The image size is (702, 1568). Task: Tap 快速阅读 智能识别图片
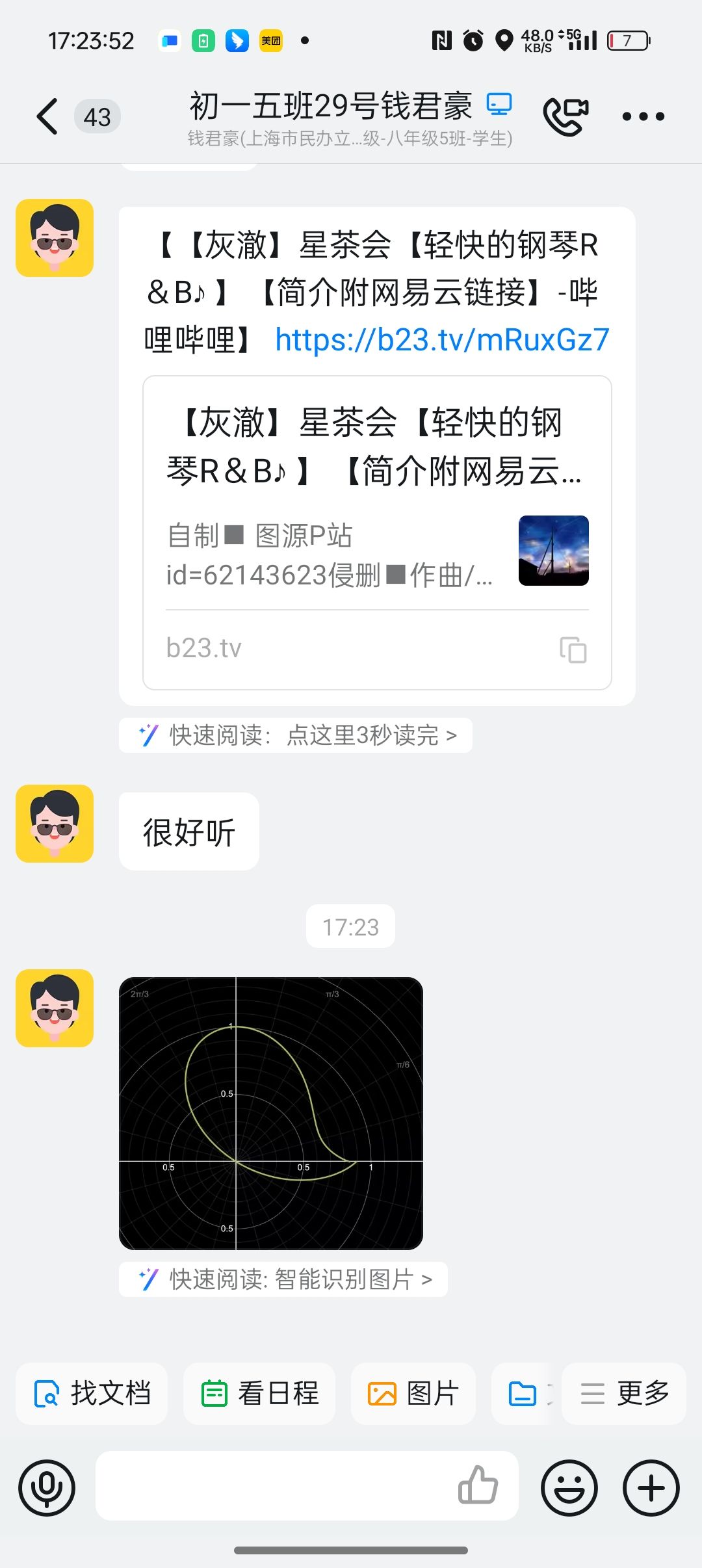tap(284, 1279)
